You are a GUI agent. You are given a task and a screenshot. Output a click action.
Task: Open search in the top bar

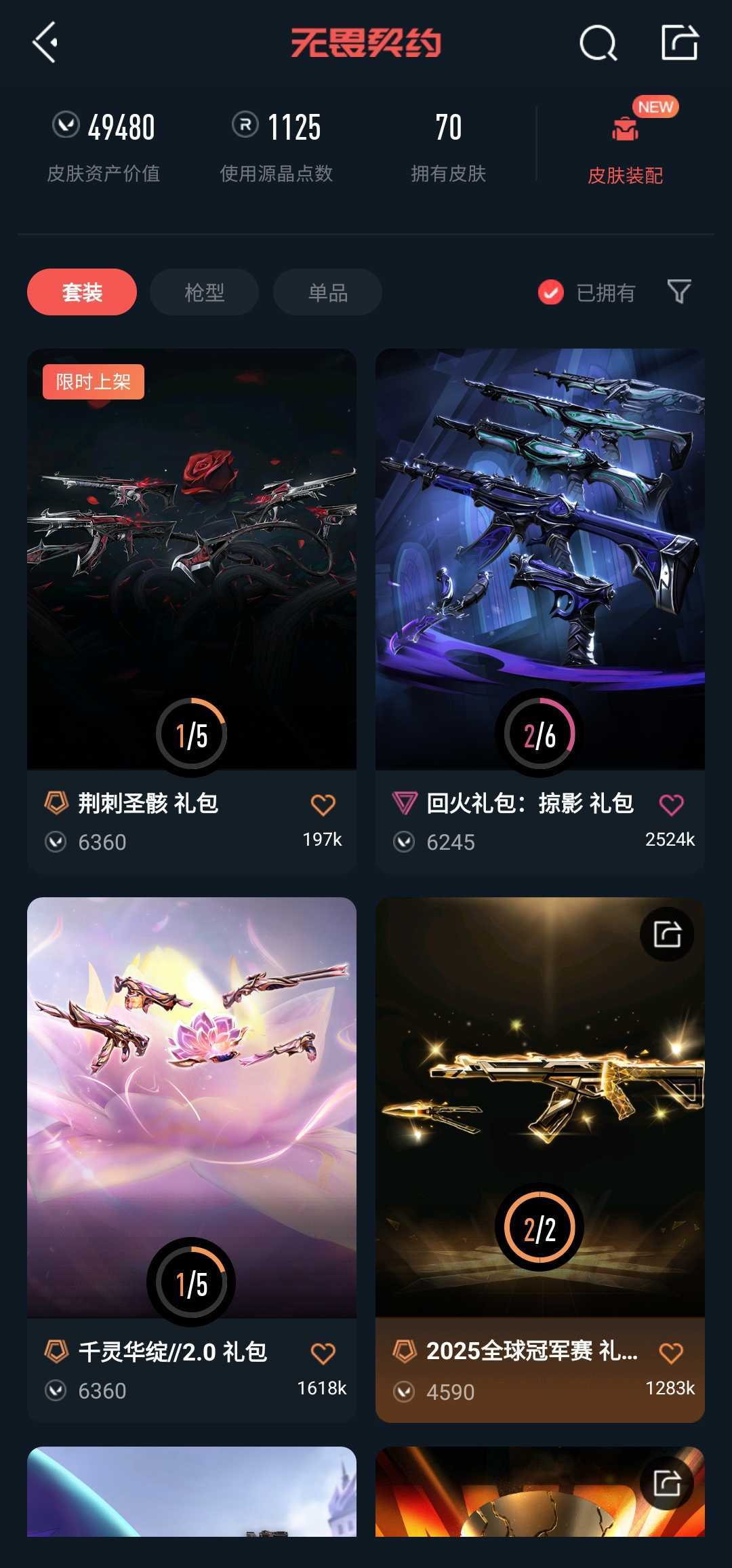pyautogui.click(x=598, y=43)
